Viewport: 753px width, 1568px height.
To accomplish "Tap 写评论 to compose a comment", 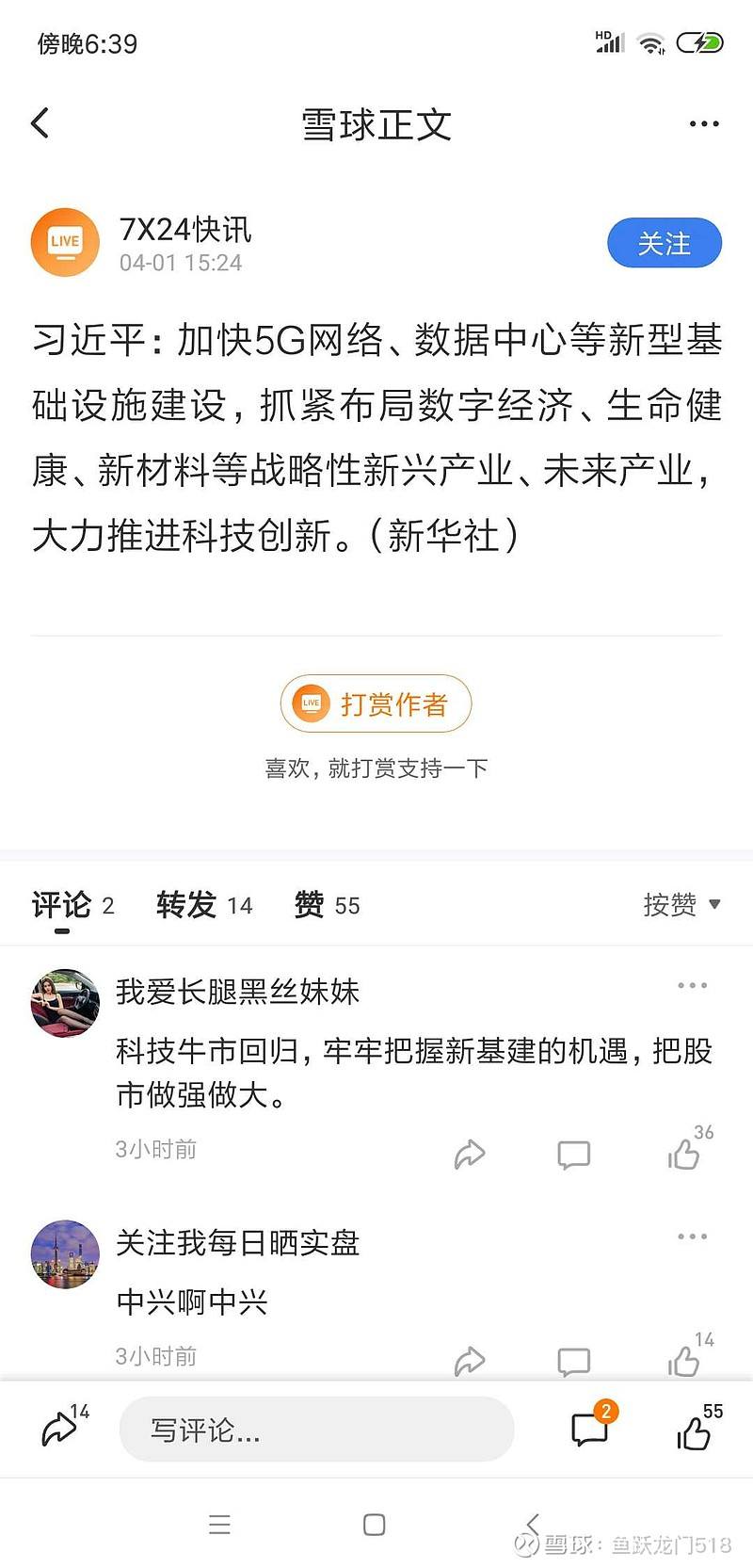I will pos(316,1431).
